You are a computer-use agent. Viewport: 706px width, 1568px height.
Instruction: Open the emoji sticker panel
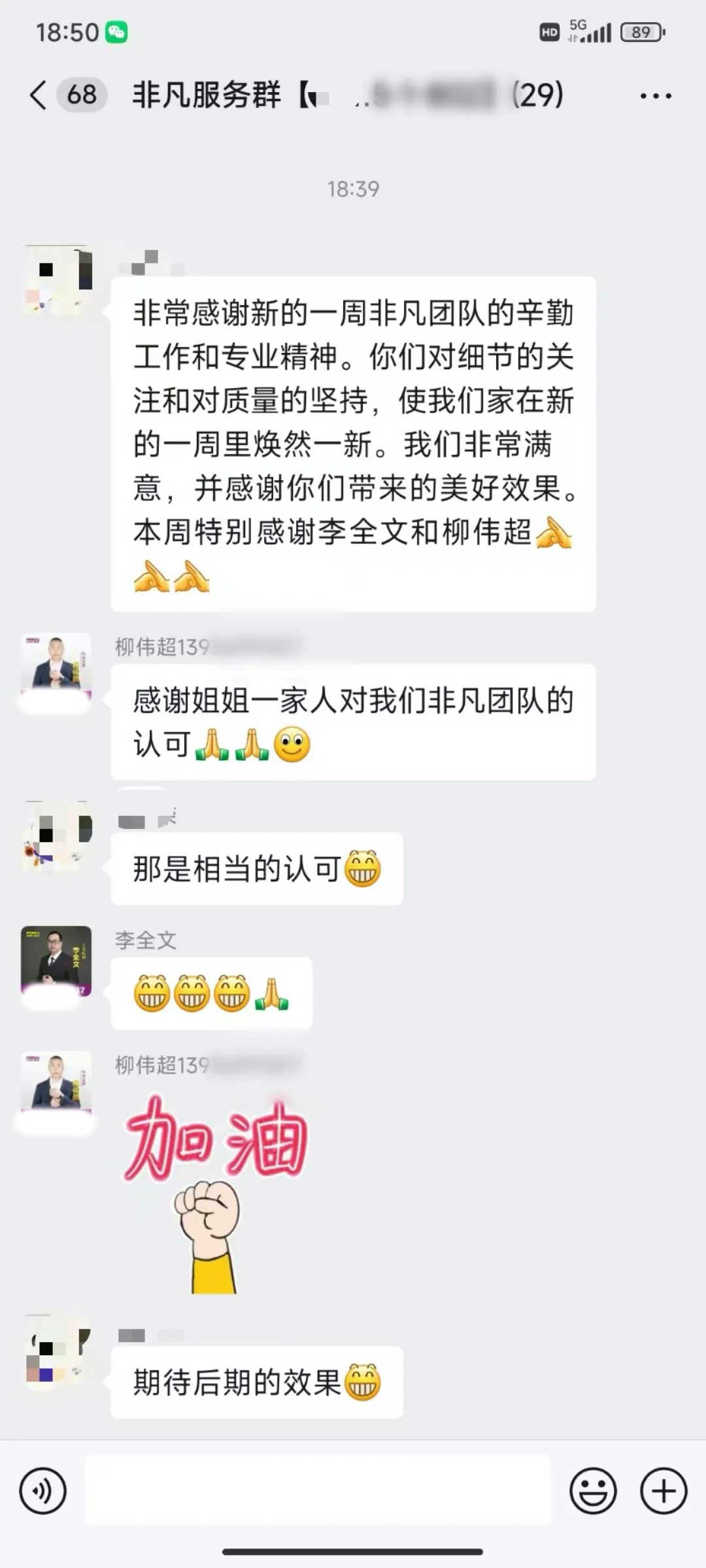tap(593, 1492)
